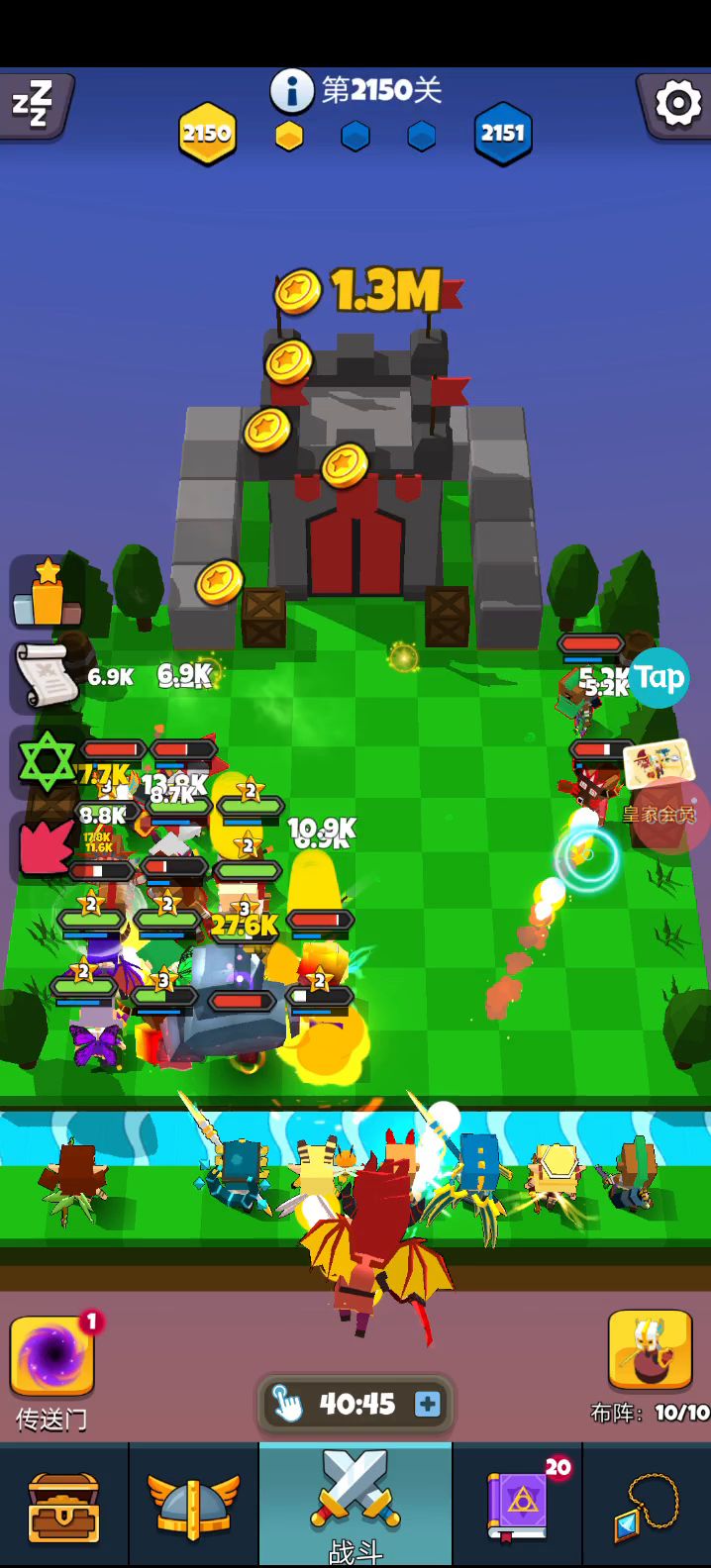
Task: Open the purple spellbook tab
Action: point(518,1505)
